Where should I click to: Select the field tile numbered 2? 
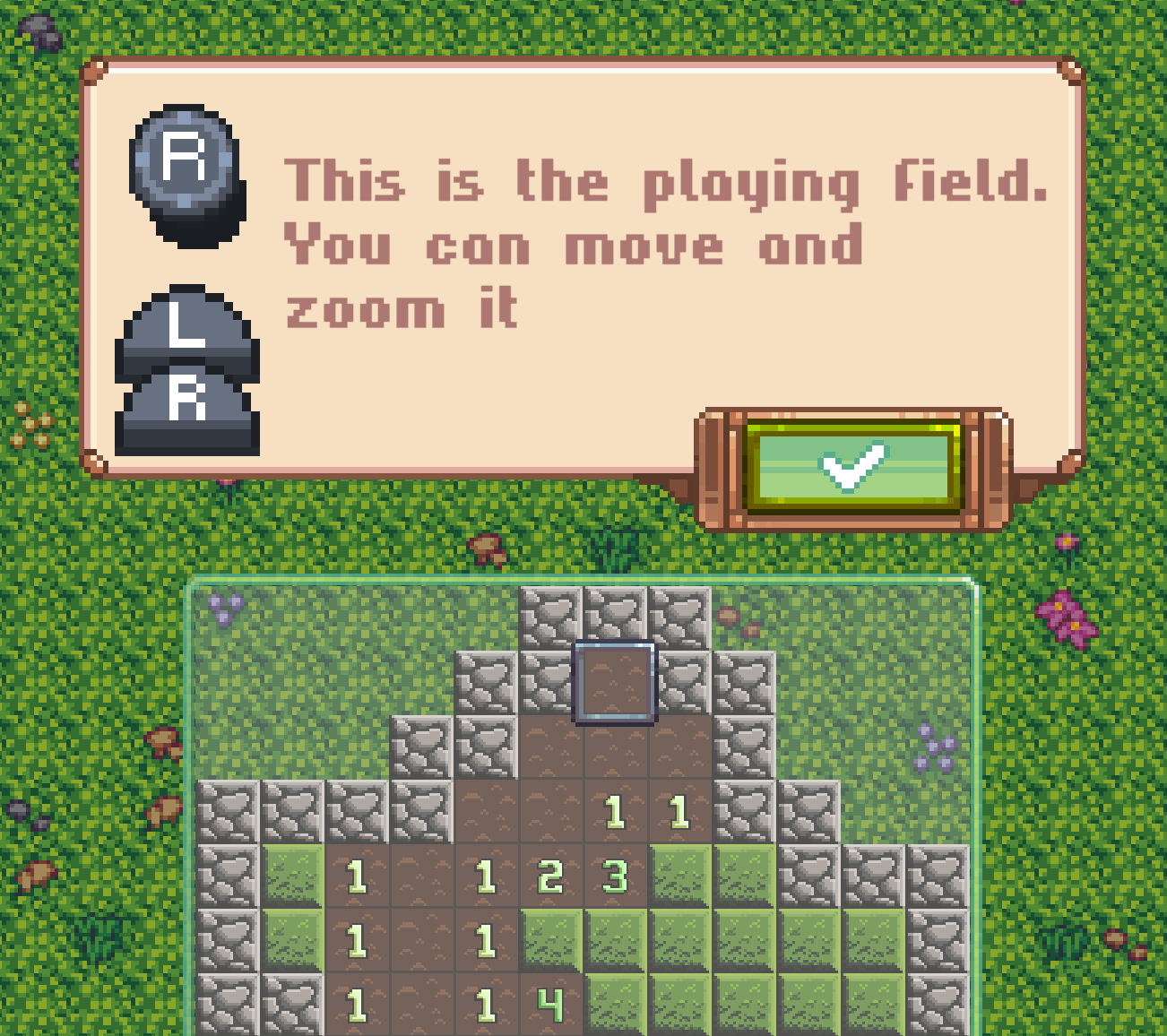pos(550,876)
